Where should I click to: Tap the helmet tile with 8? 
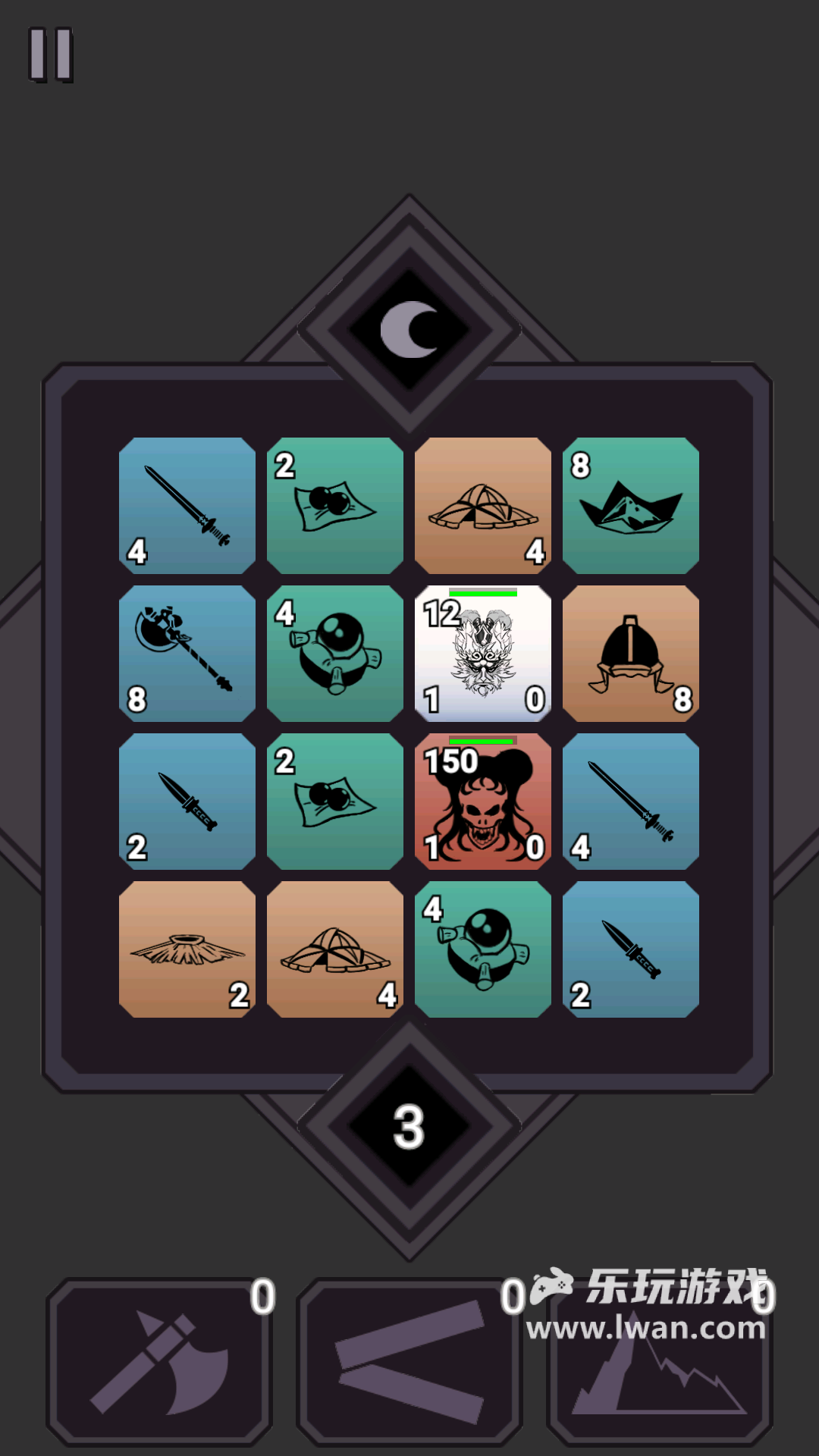coord(631,653)
